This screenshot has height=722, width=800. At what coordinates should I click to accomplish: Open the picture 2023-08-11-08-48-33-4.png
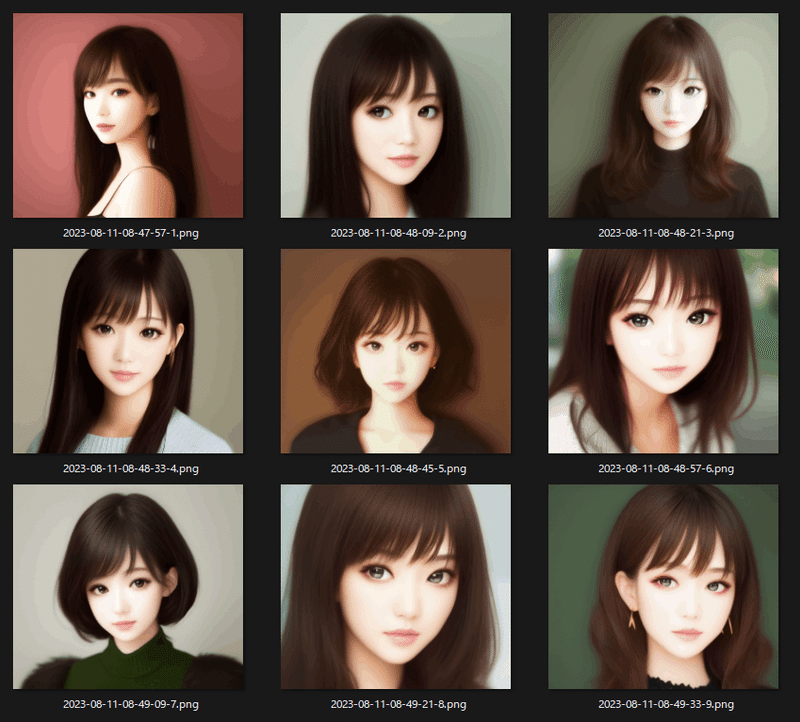[x=128, y=351]
